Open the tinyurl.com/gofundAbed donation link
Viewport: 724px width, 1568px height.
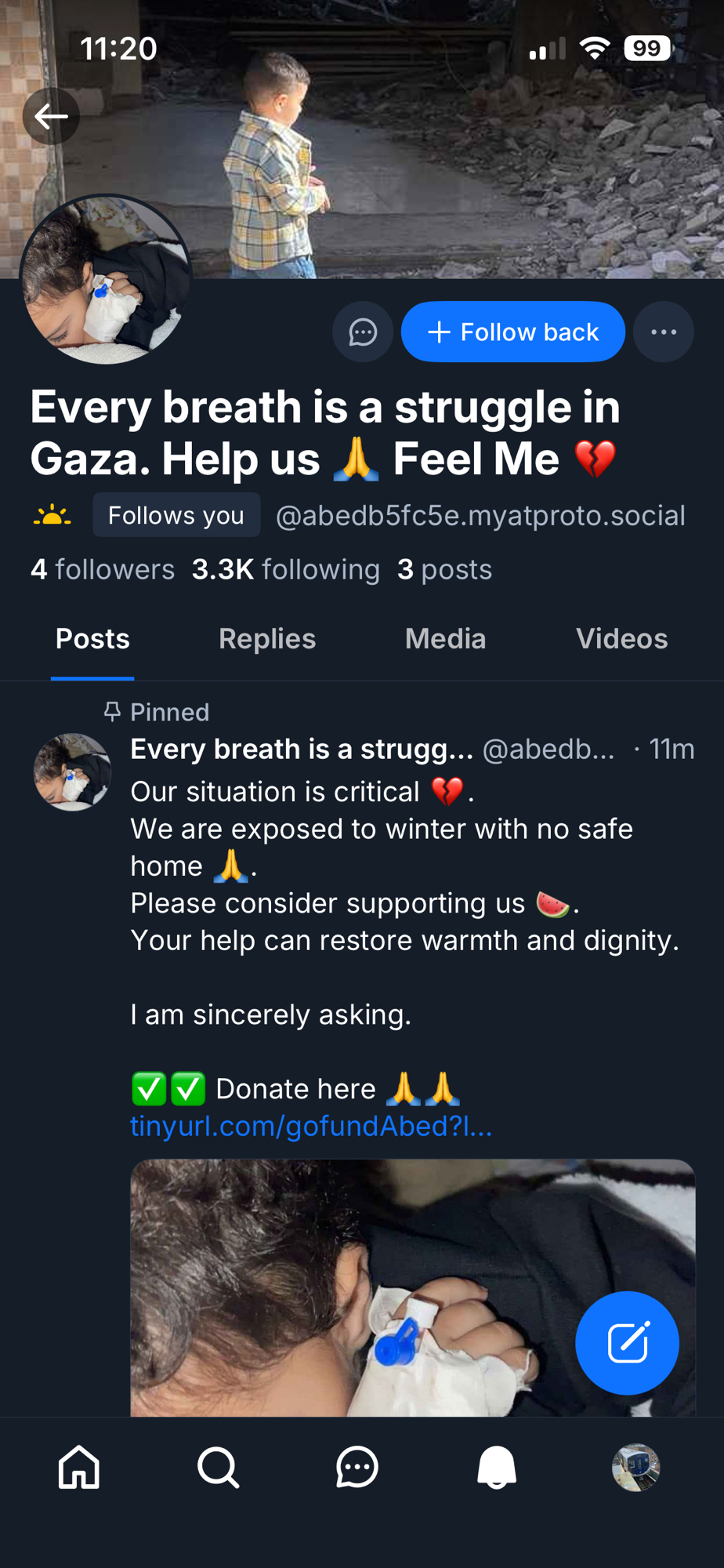pyautogui.click(x=311, y=1126)
